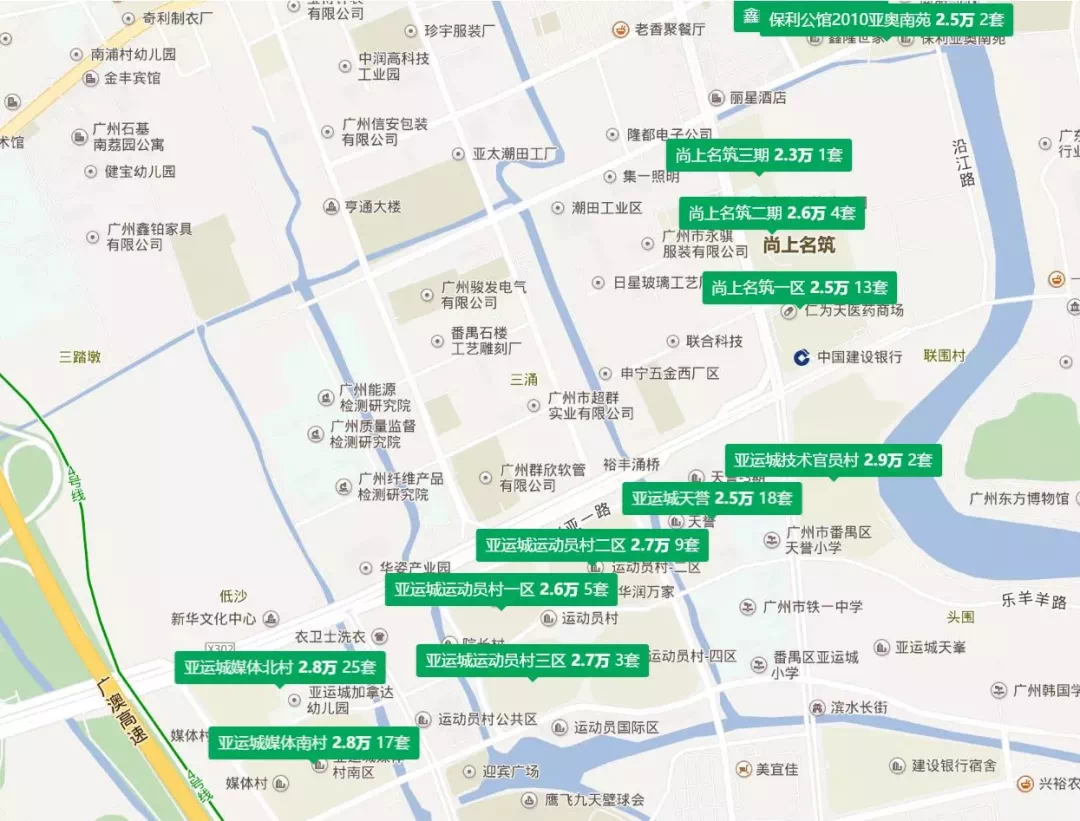Tap the 亚运城媒体南村 2.8万 marker

[x=314, y=742]
